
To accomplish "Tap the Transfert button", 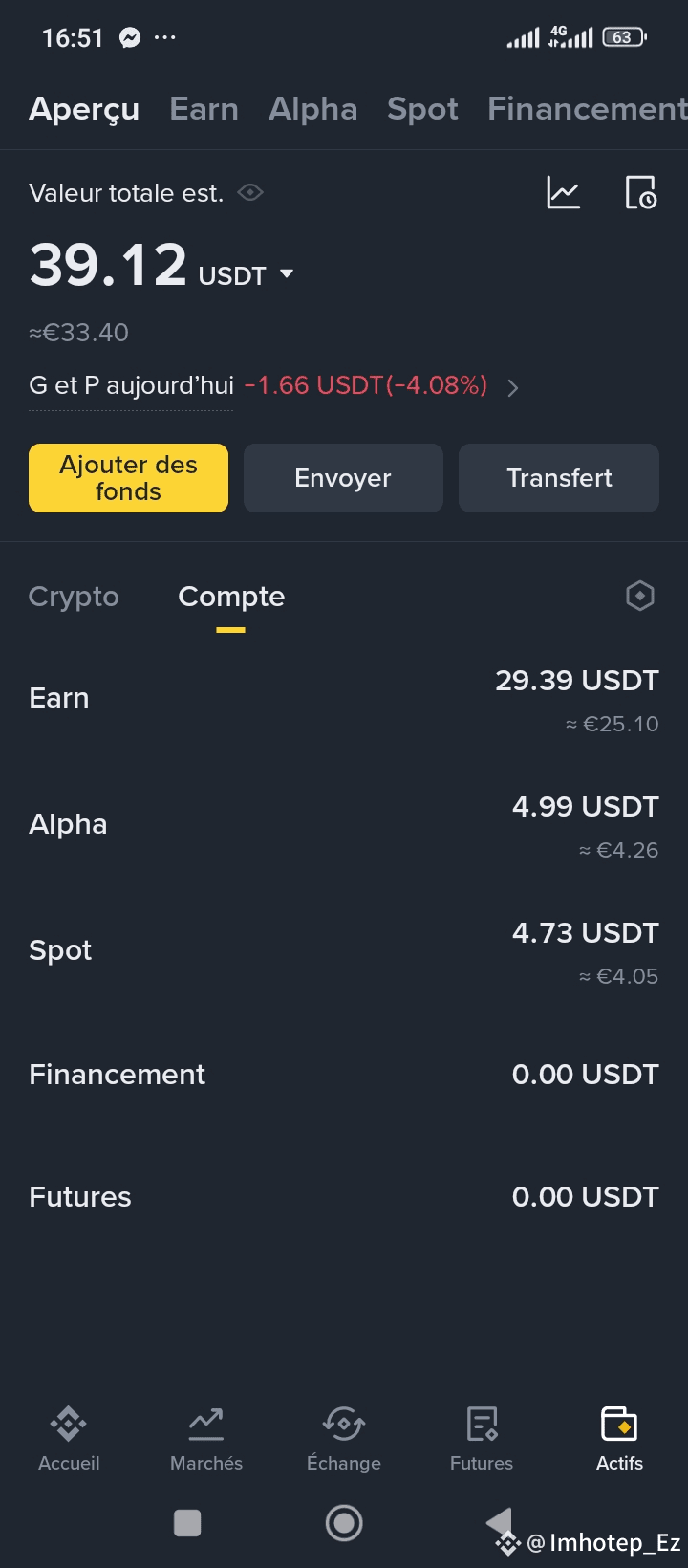I will coord(559,478).
